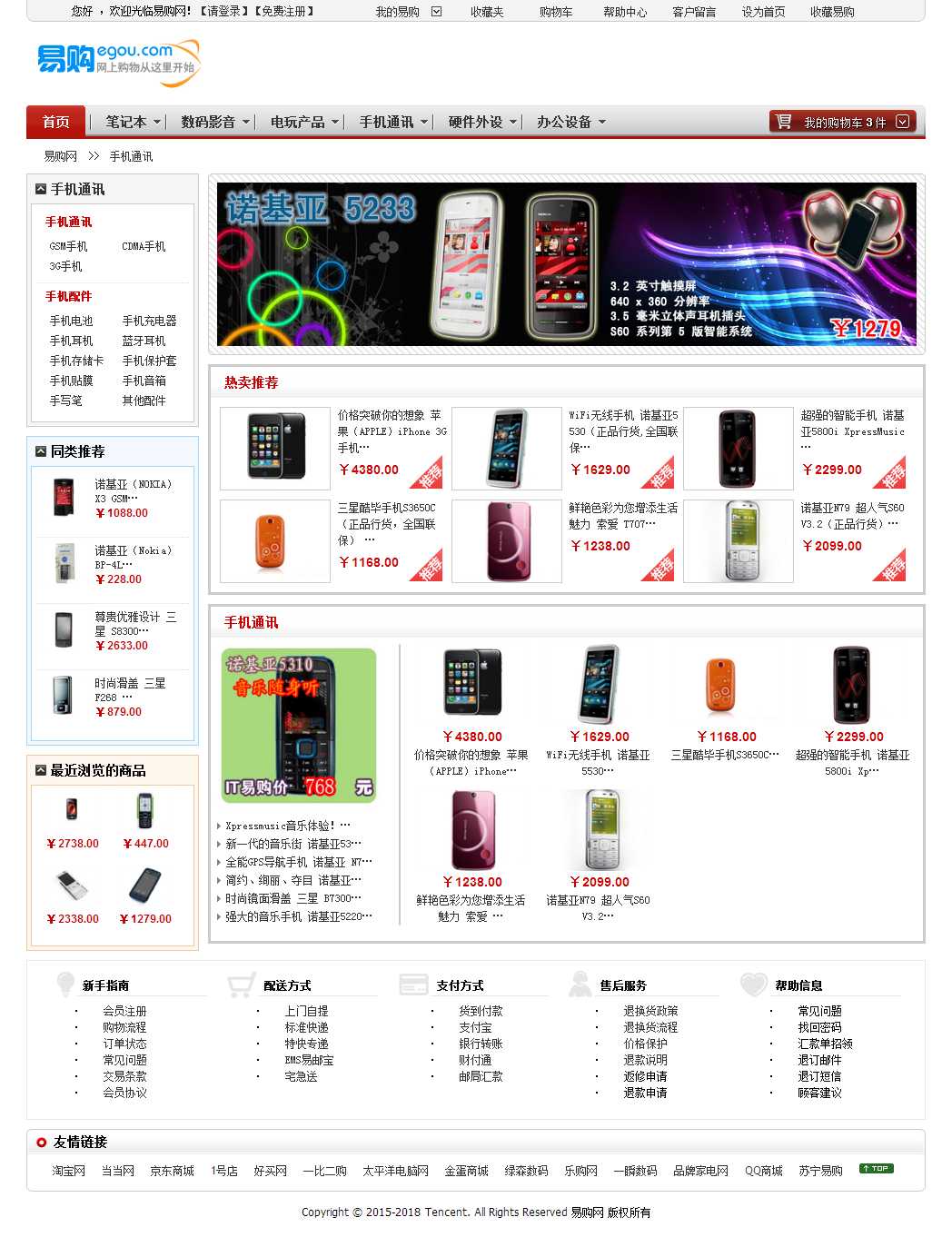Select the GSM手机 subcategory
This screenshot has width=952, height=1237.
point(68,246)
